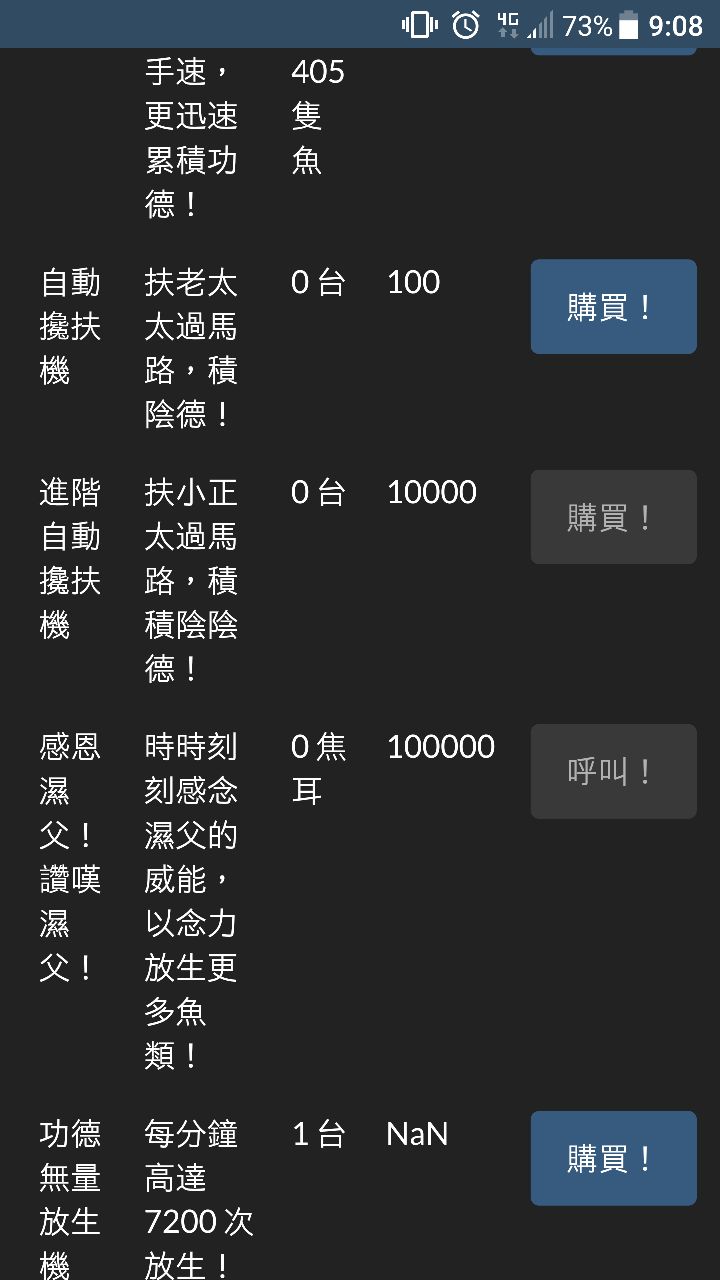
Task: Purchase the 功德無量放生機
Action: 613,1158
